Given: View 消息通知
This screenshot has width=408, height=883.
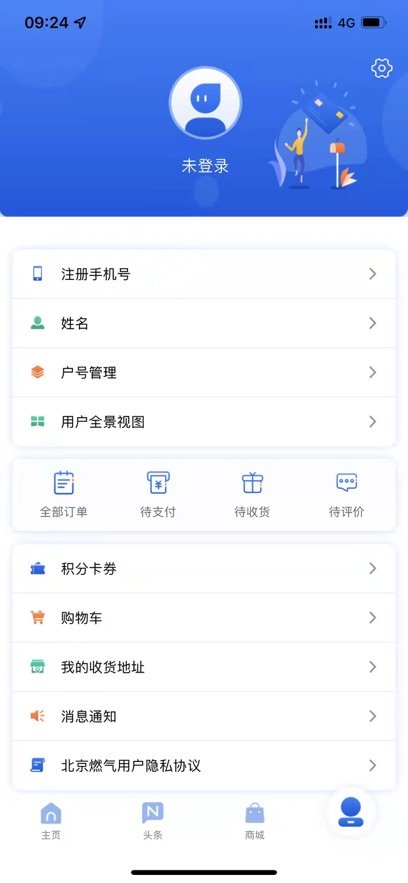Looking at the screenshot, I should coord(204,716).
